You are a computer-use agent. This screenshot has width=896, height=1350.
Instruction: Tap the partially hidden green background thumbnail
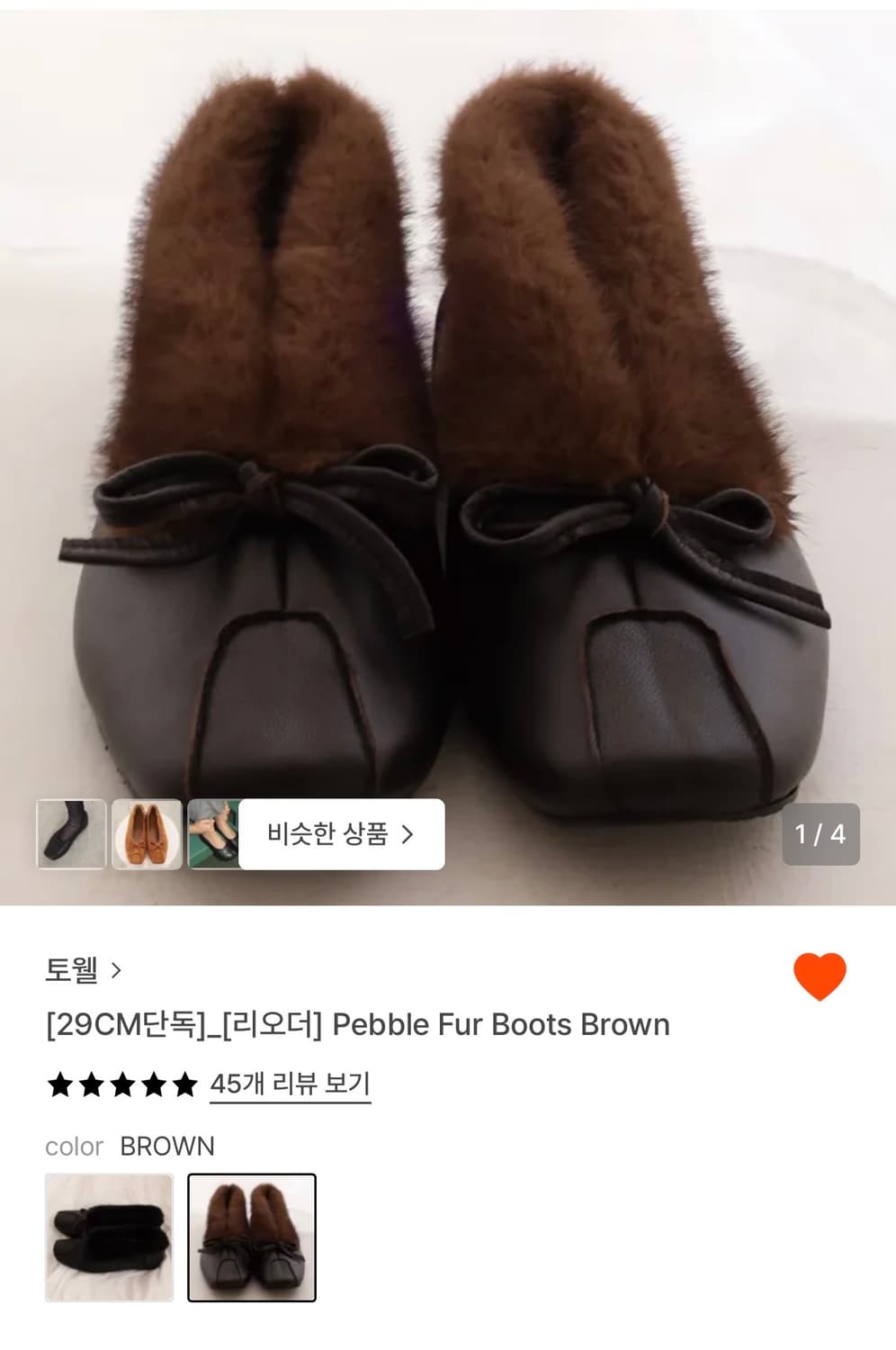(213, 835)
